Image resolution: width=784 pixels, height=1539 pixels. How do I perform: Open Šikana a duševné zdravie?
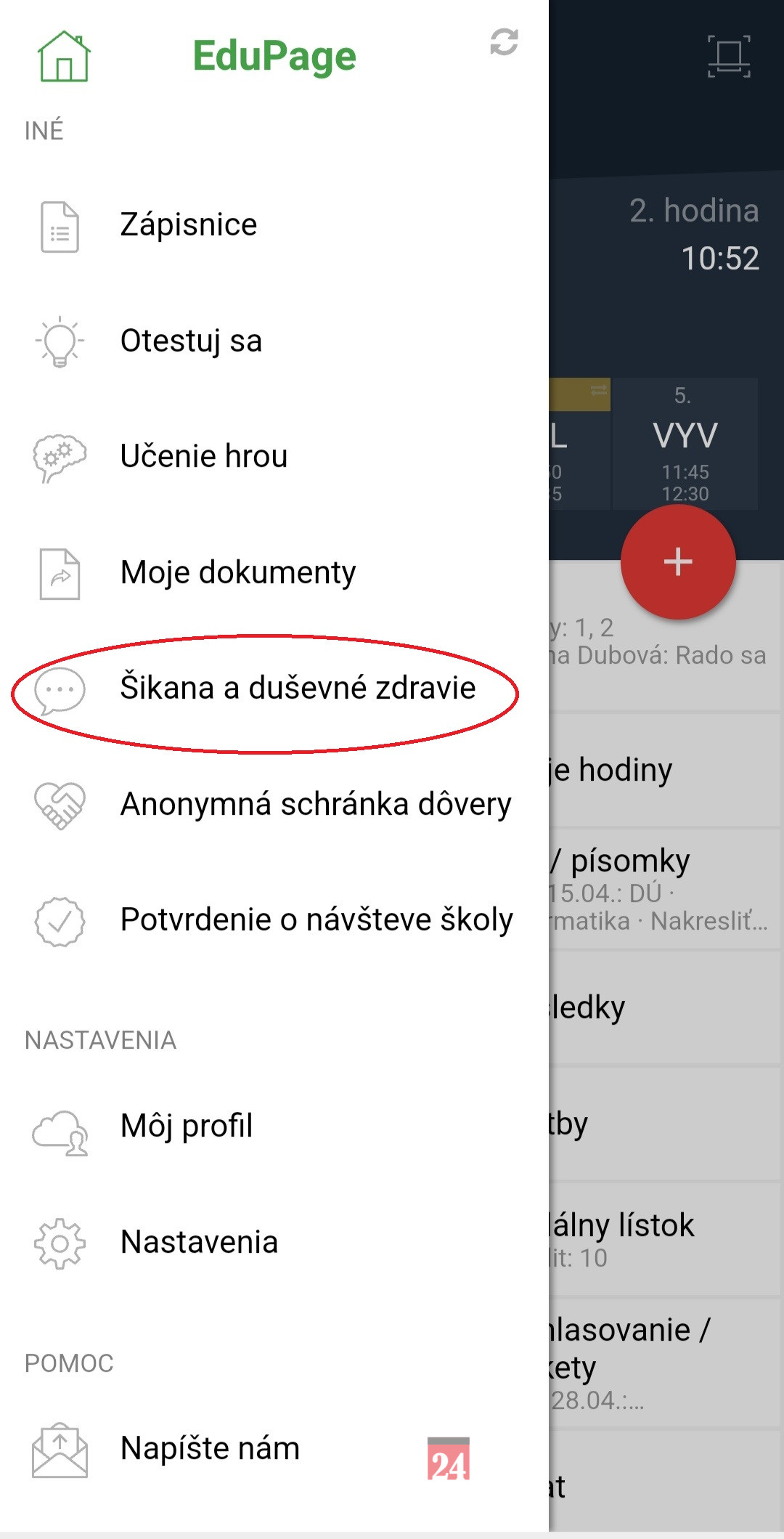(x=274, y=689)
